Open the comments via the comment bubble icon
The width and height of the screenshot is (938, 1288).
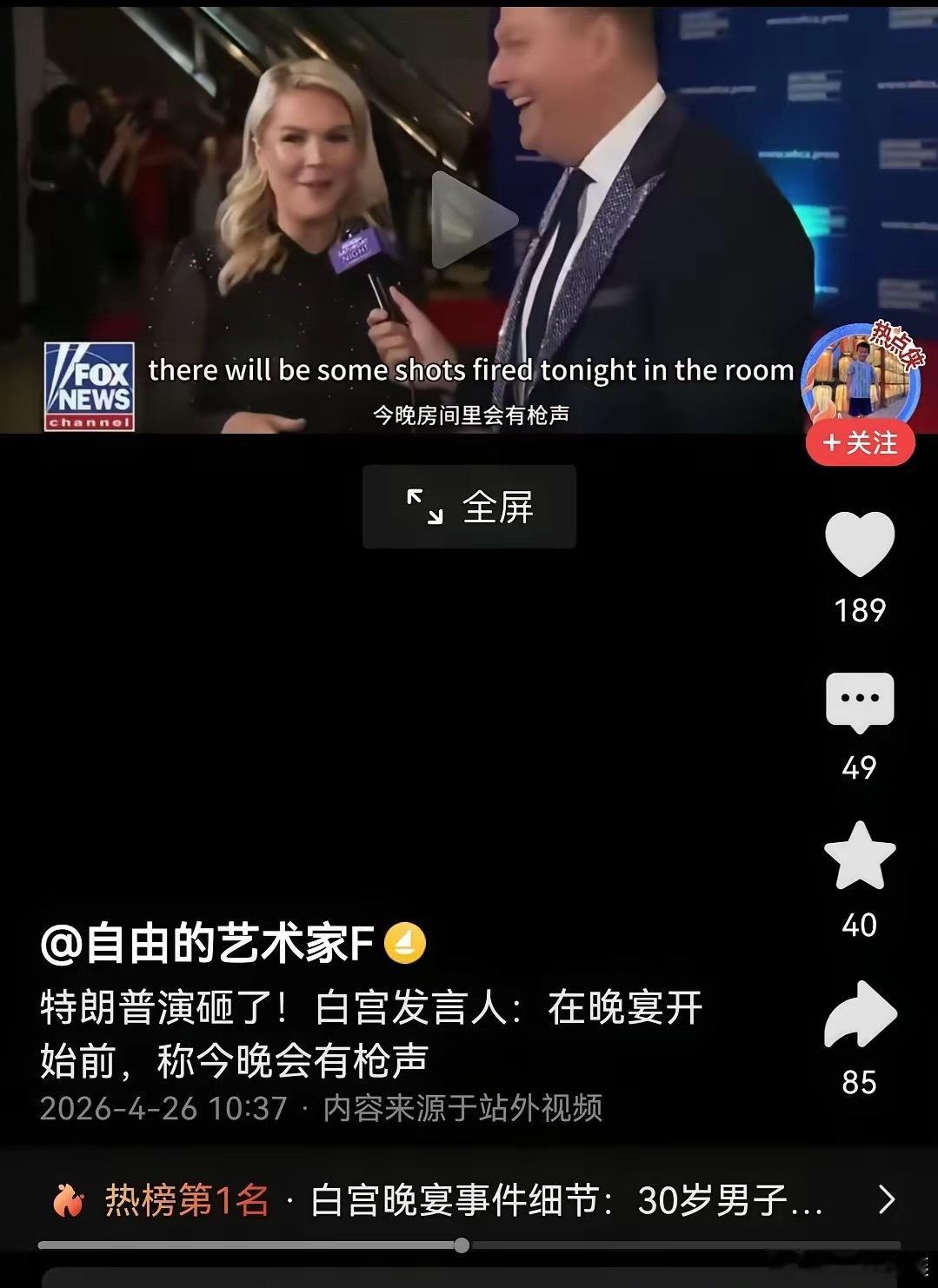tap(860, 702)
